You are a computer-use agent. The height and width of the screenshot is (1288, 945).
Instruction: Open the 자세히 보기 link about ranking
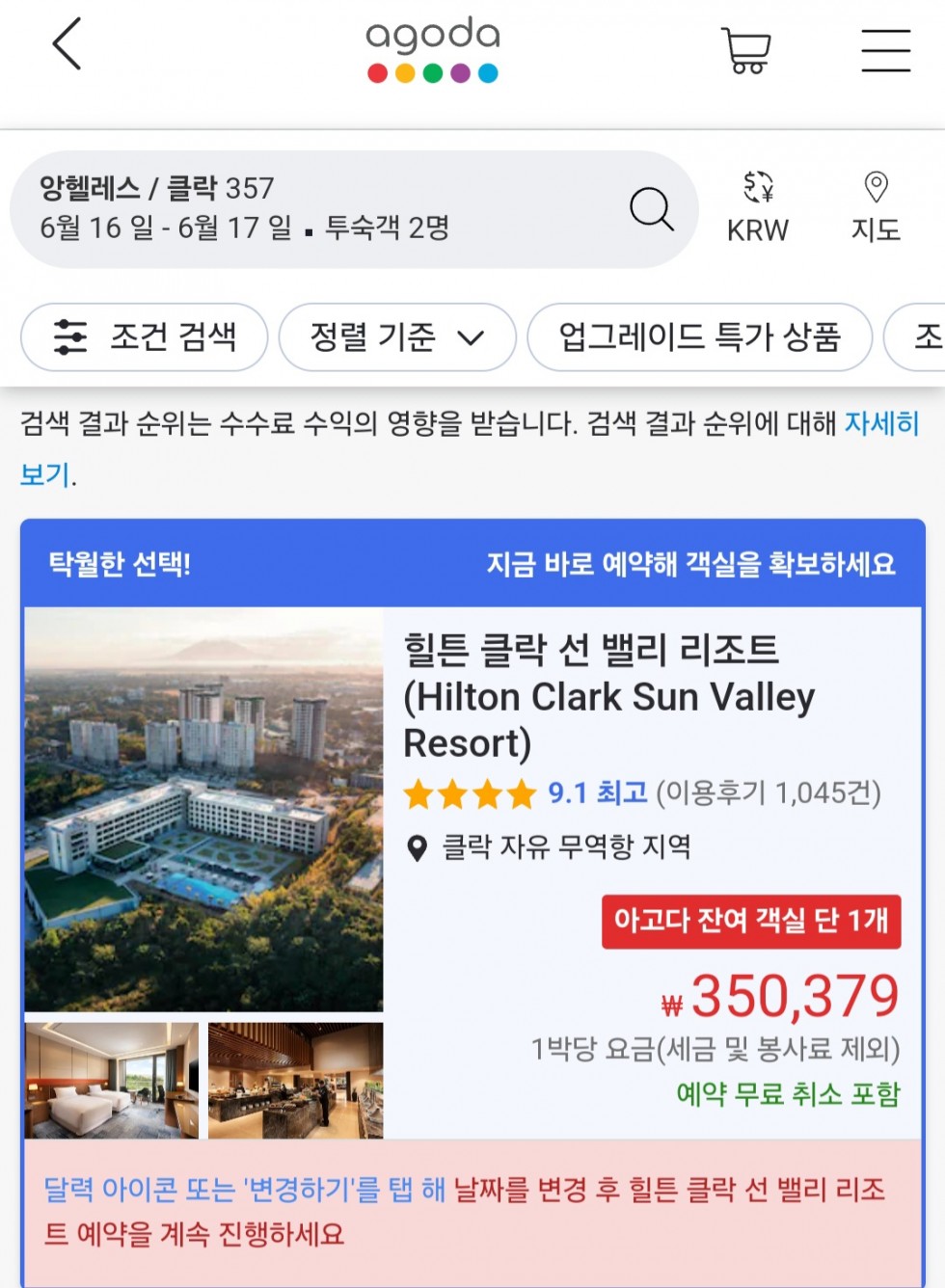tap(880, 423)
